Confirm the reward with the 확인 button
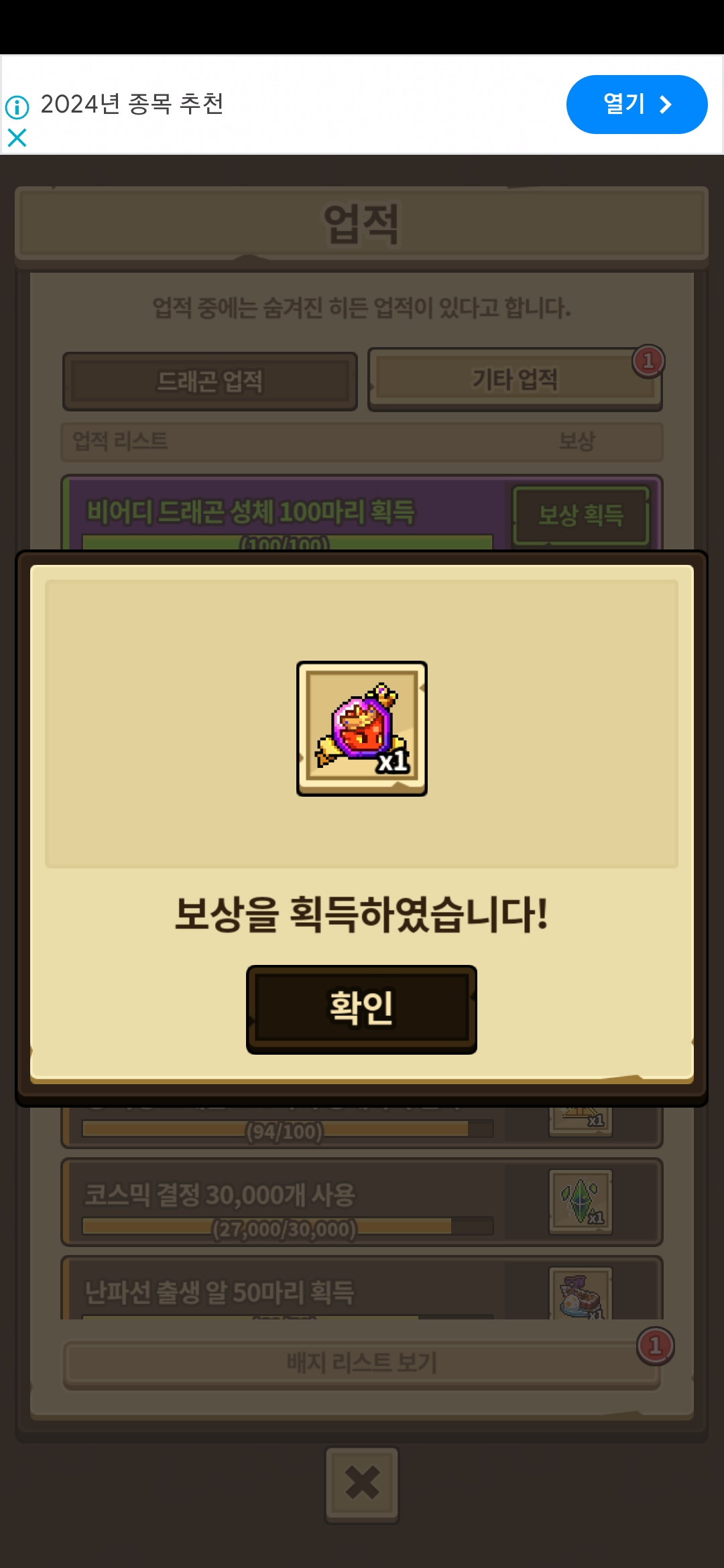The height and width of the screenshot is (1568, 724). click(361, 1008)
